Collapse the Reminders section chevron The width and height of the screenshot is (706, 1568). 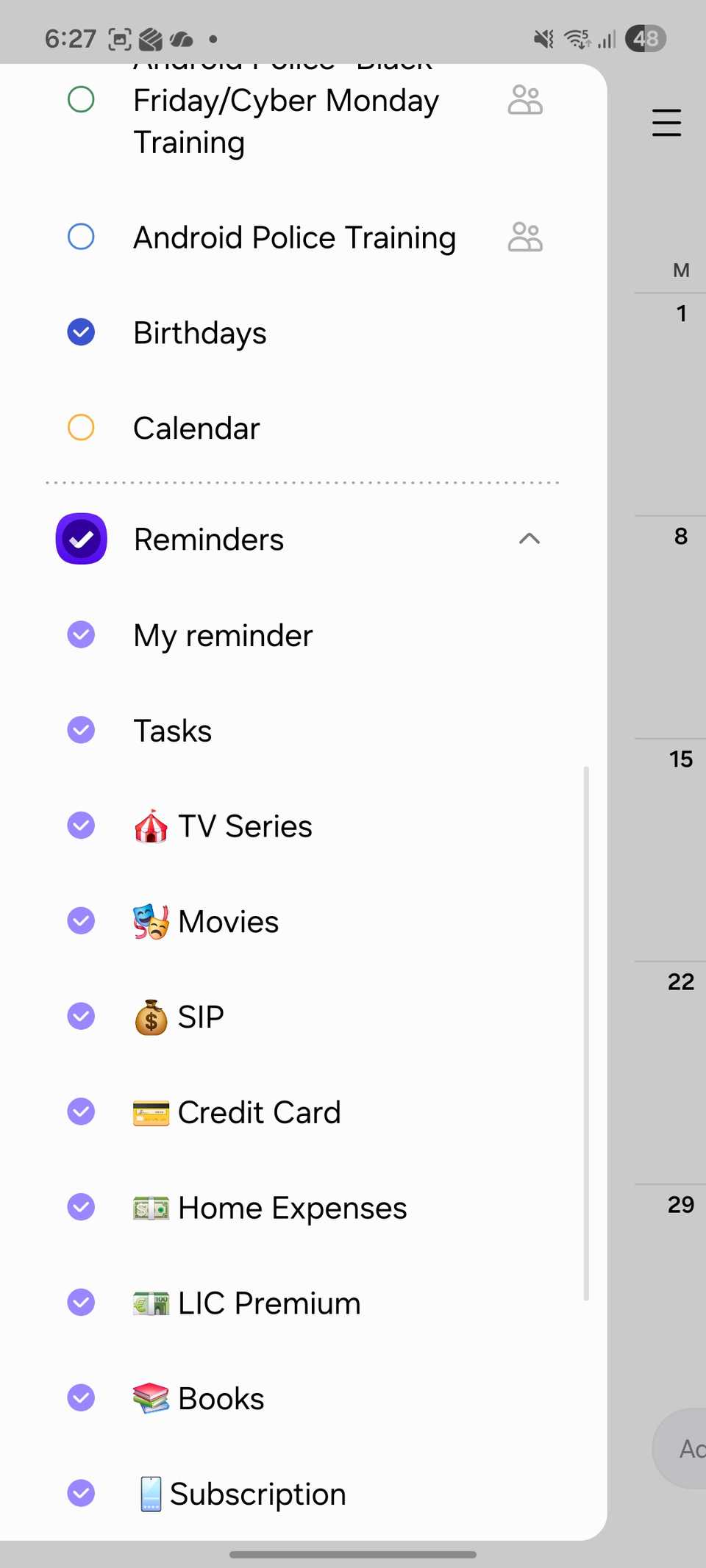528,539
